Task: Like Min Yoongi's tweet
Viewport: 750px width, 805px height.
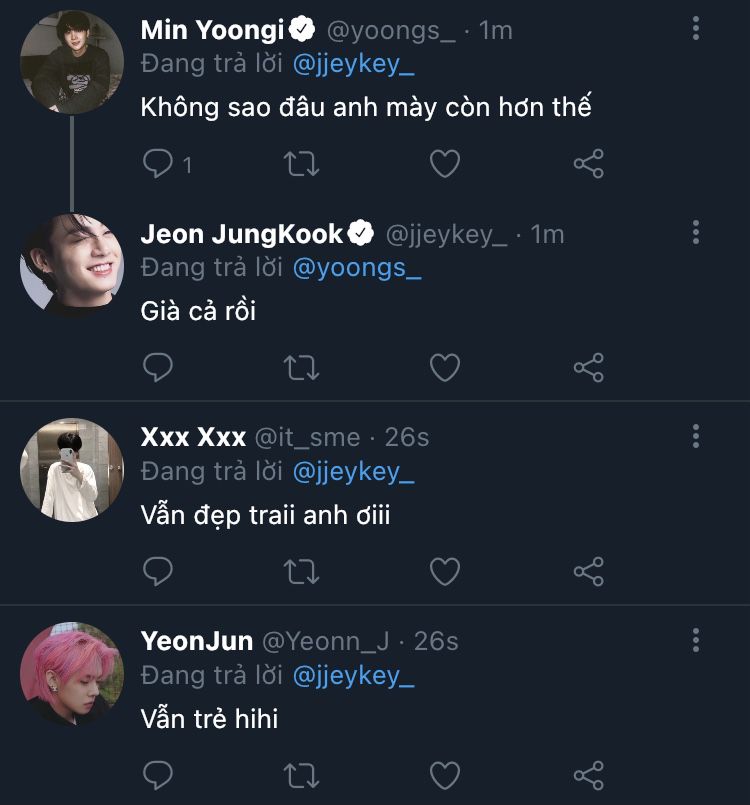Action: click(x=444, y=164)
